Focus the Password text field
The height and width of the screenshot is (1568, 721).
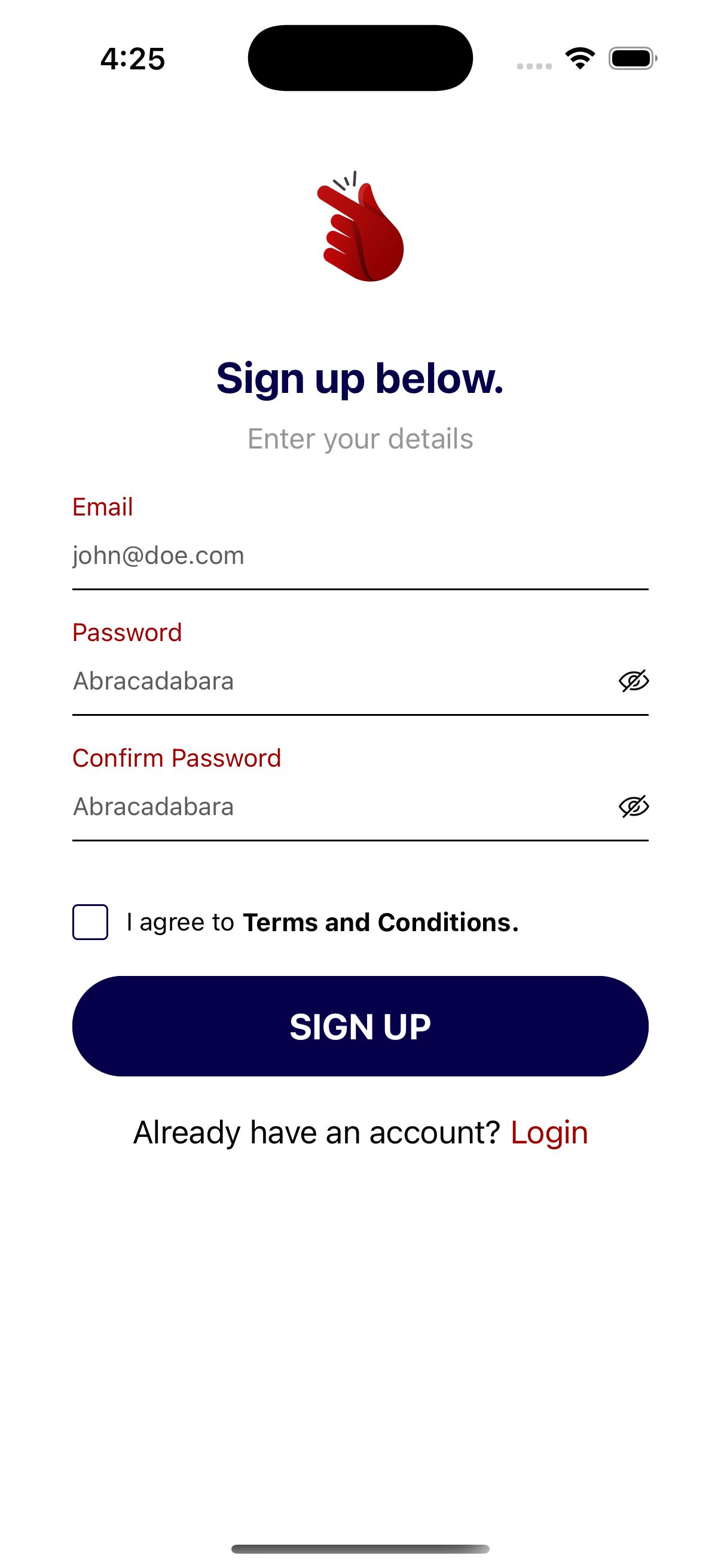pyautogui.click(x=341, y=681)
